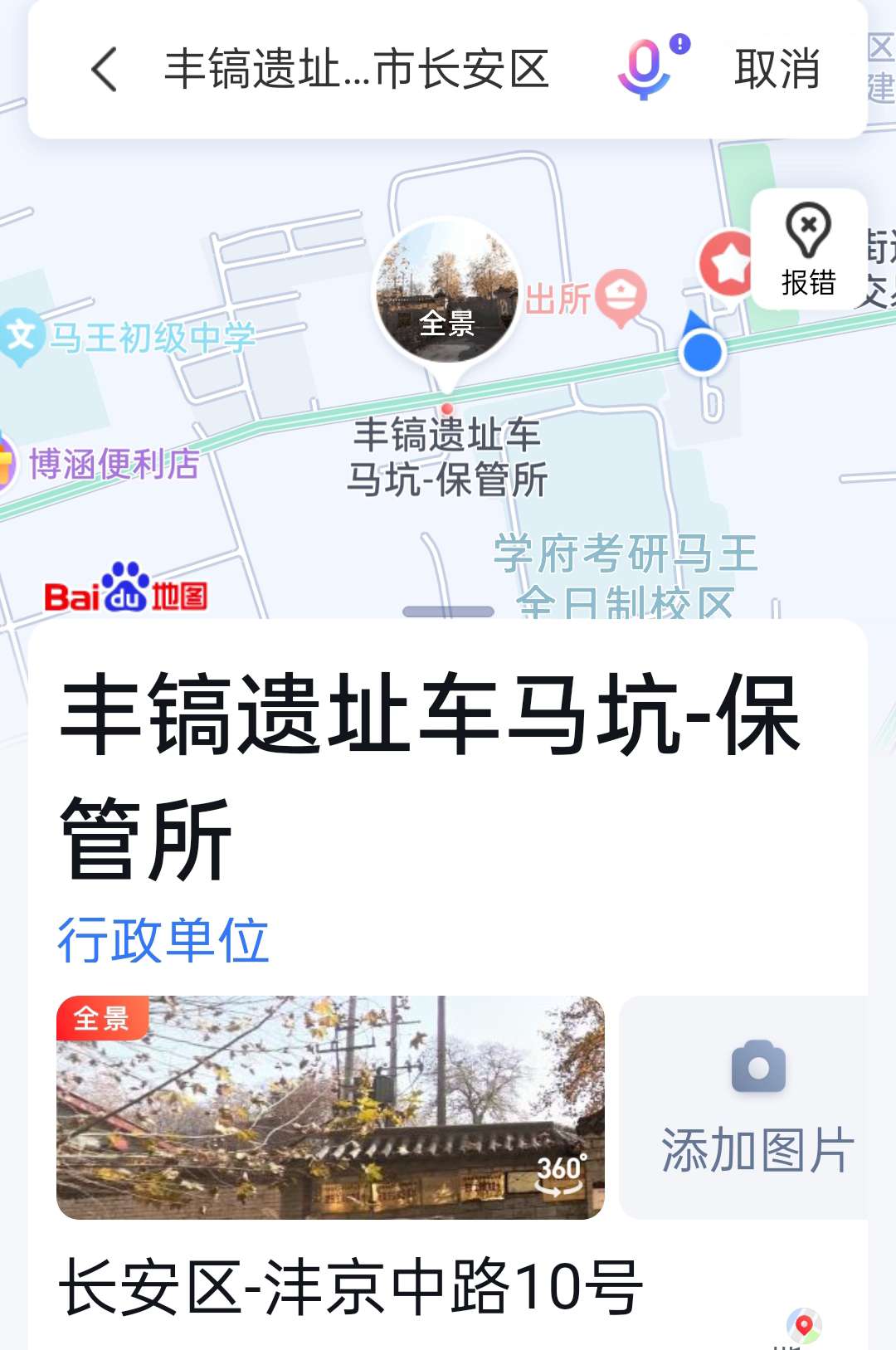Select the 派出所 police station marker
The height and width of the screenshot is (1350, 896).
tap(621, 296)
